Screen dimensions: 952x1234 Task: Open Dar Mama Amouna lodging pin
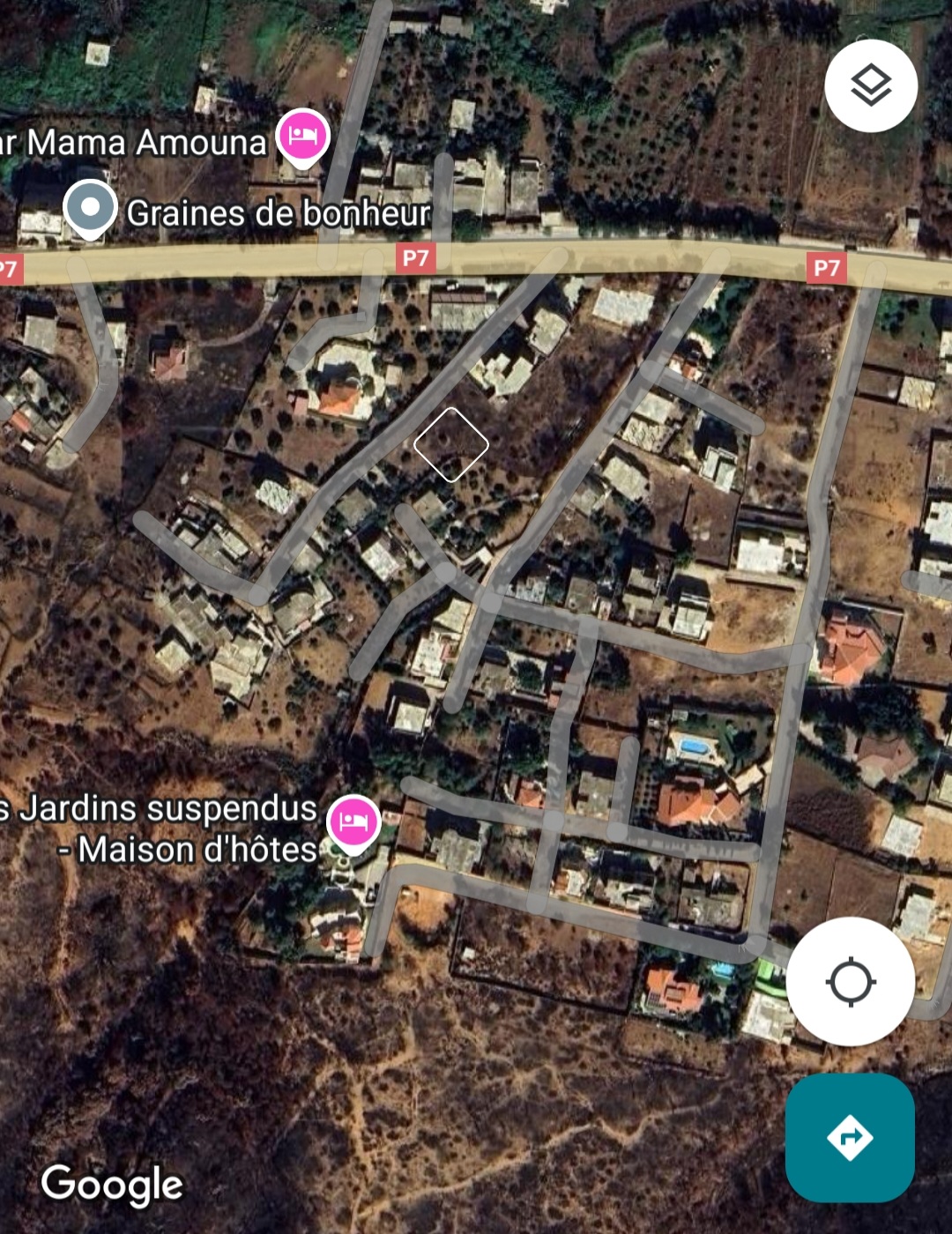[303, 137]
